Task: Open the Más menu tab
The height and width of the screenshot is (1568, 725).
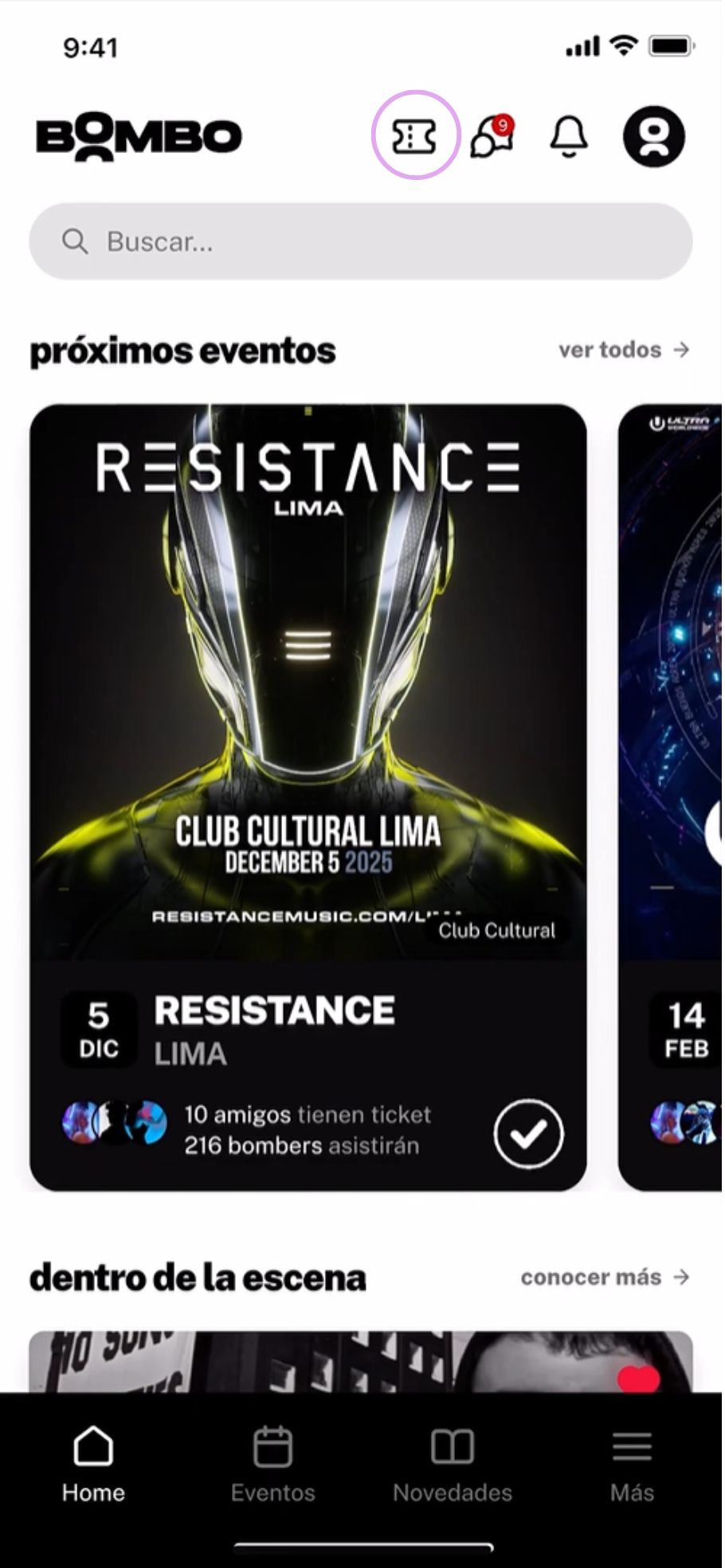Action: tap(632, 1464)
